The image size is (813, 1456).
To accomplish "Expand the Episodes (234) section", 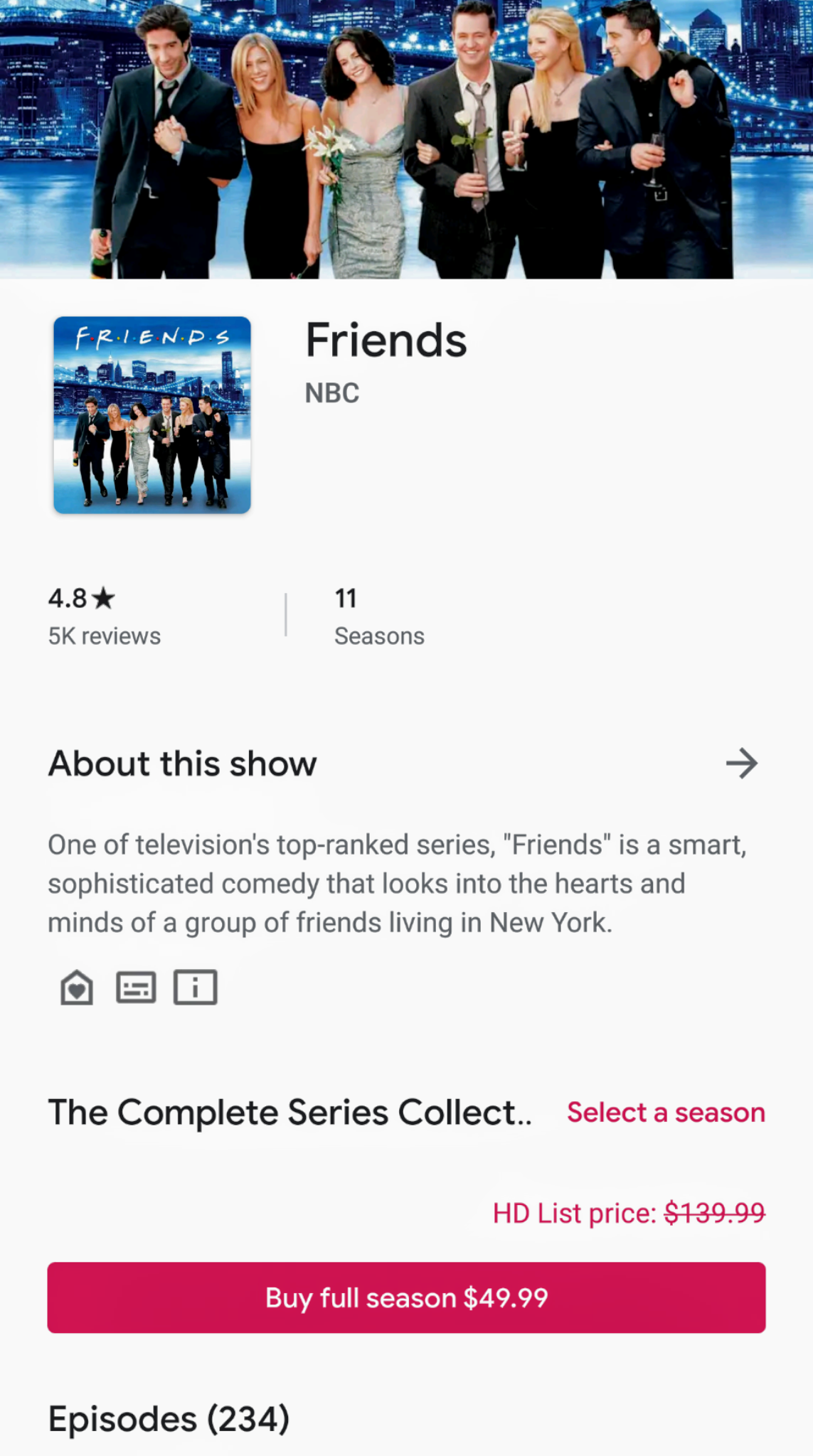I will click(x=169, y=1418).
